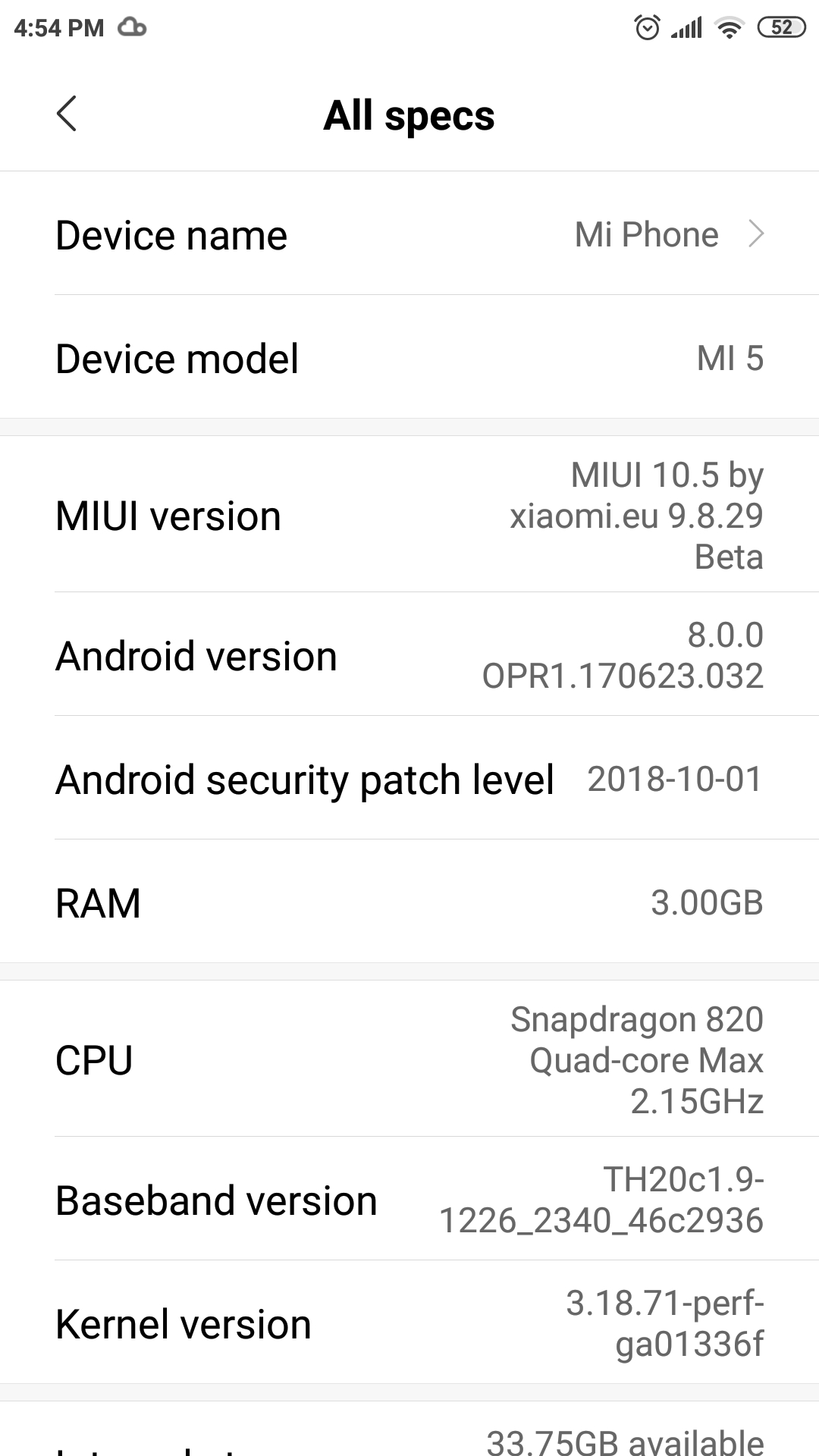The image size is (819, 1456).
Task: Go back from All specs
Action: [67, 115]
